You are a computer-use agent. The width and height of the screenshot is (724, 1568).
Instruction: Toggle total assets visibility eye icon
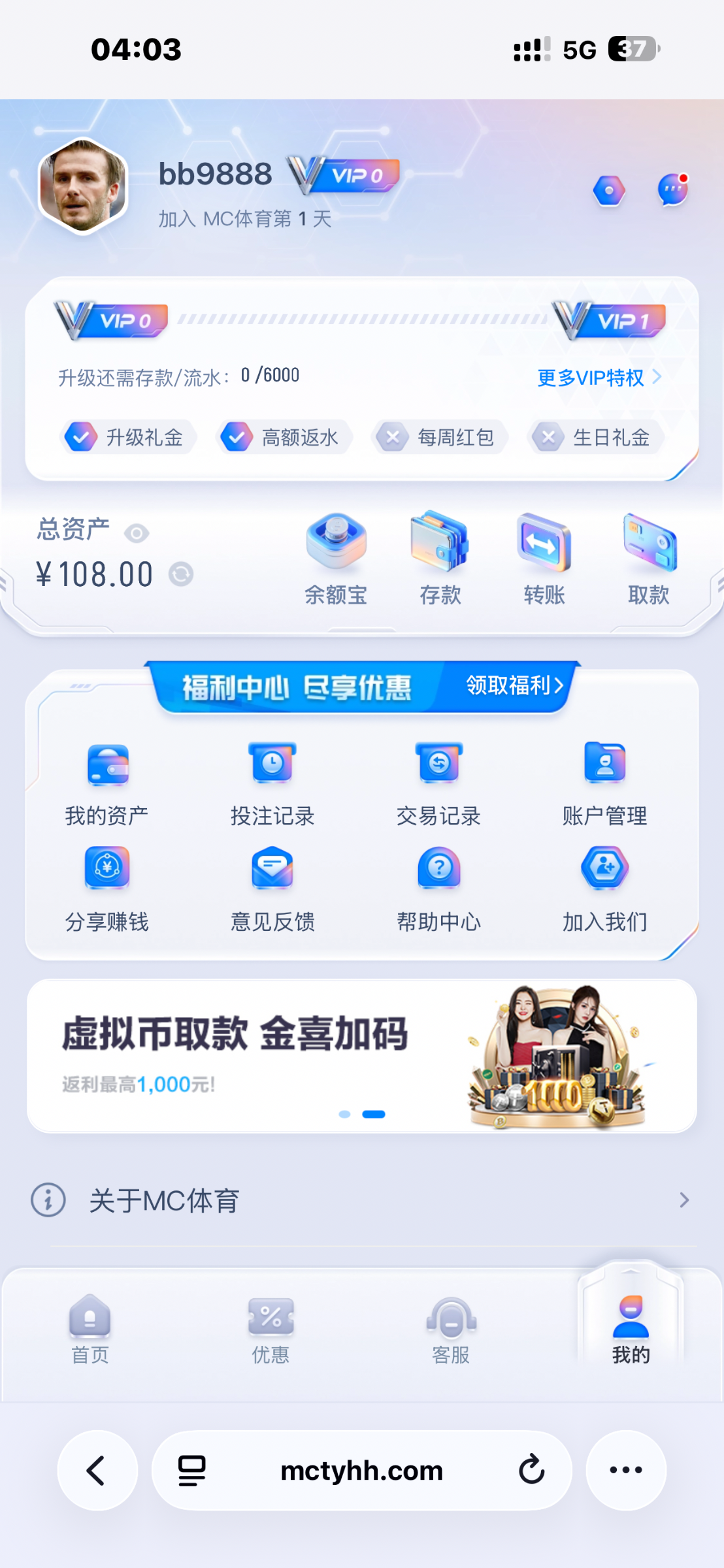(x=137, y=533)
